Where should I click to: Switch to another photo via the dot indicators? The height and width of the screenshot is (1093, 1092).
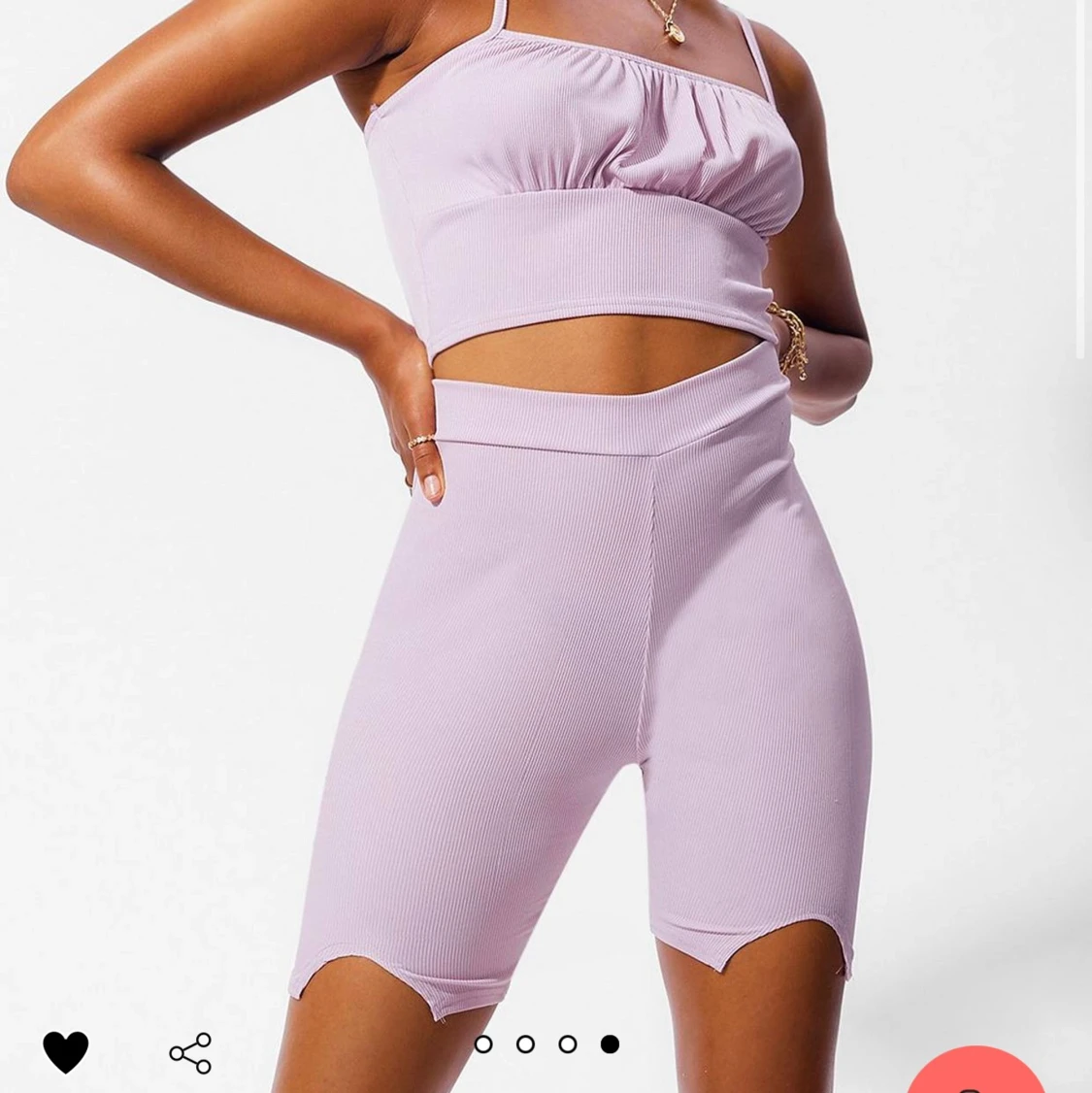(x=525, y=1043)
